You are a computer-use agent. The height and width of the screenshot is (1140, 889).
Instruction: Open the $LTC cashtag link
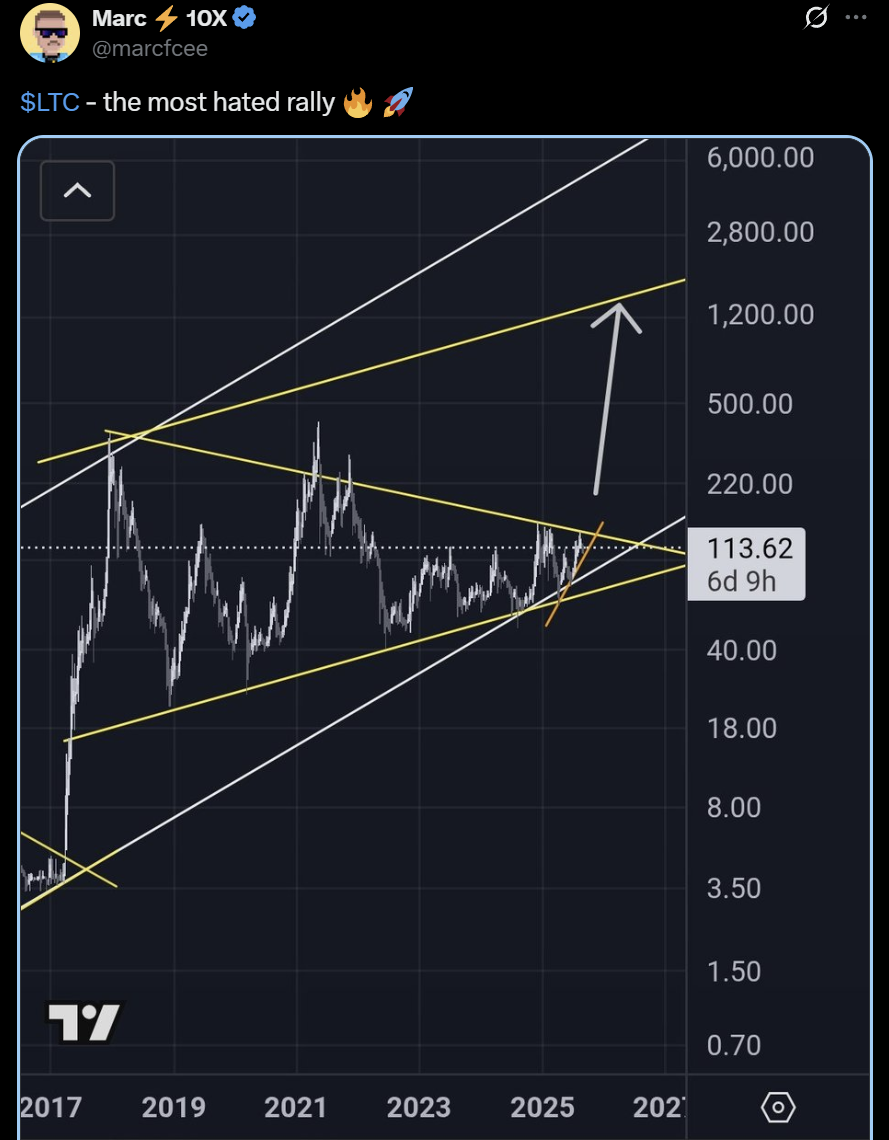pyautogui.click(x=49, y=101)
